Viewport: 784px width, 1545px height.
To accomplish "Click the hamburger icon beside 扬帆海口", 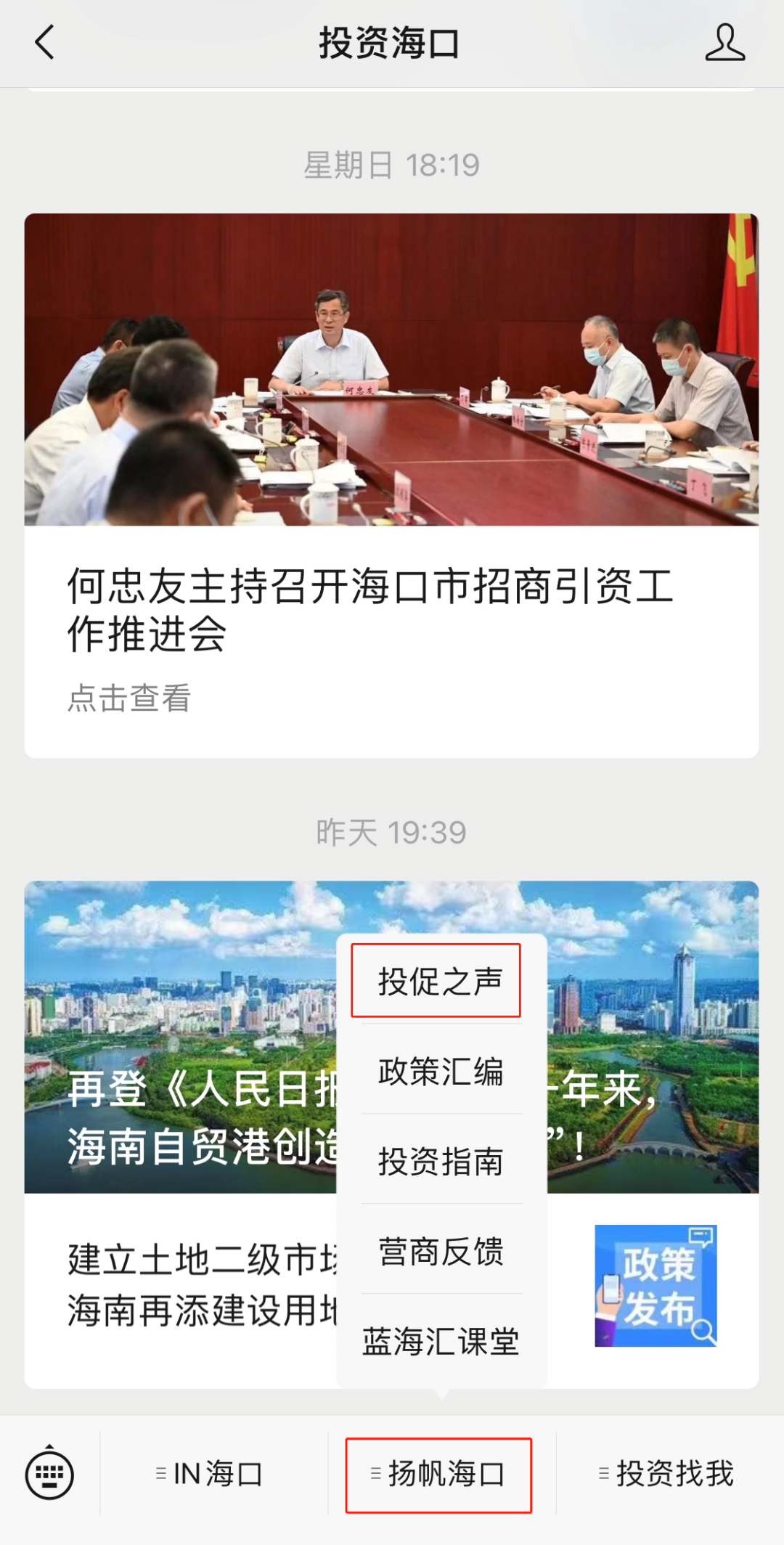I will (375, 1474).
